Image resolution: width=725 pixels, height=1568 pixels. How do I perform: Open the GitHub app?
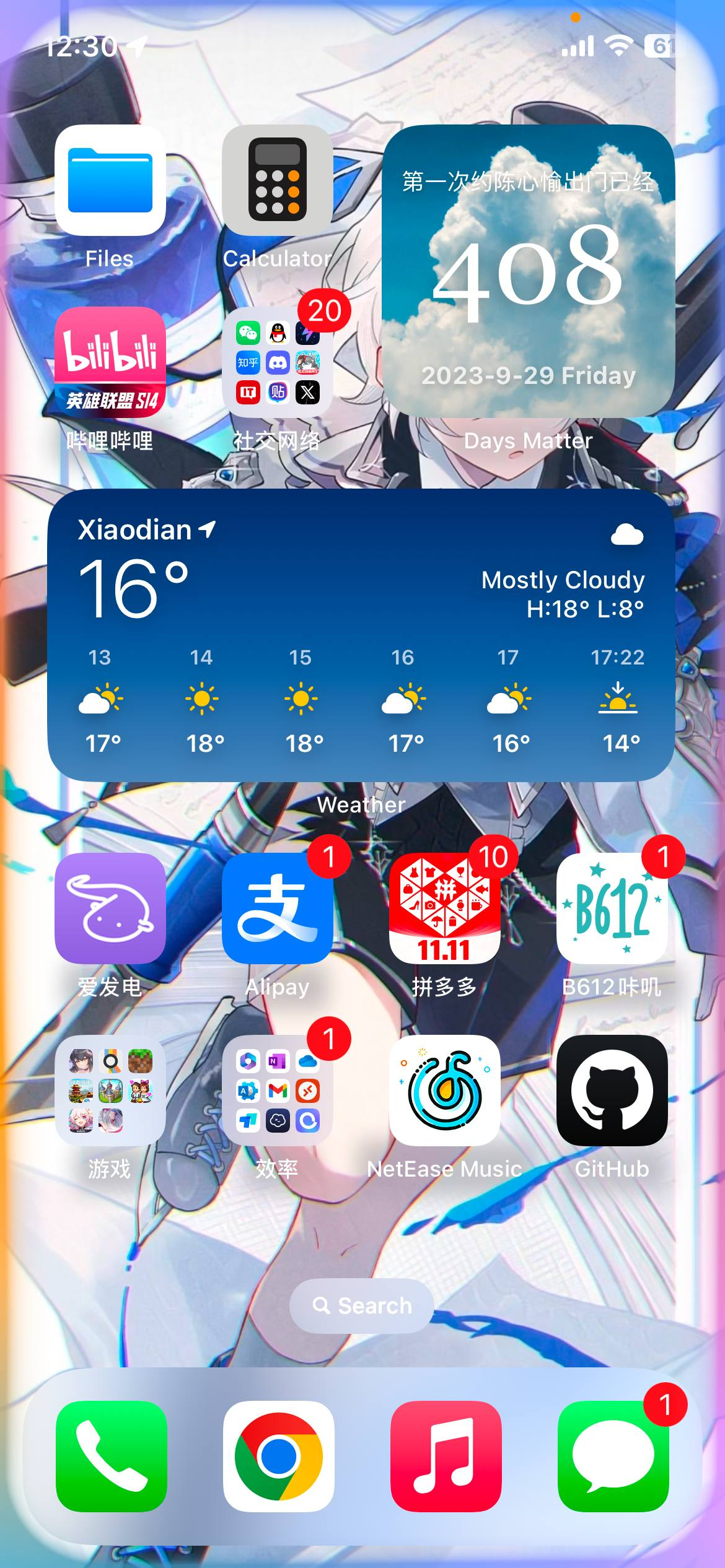click(x=612, y=1090)
